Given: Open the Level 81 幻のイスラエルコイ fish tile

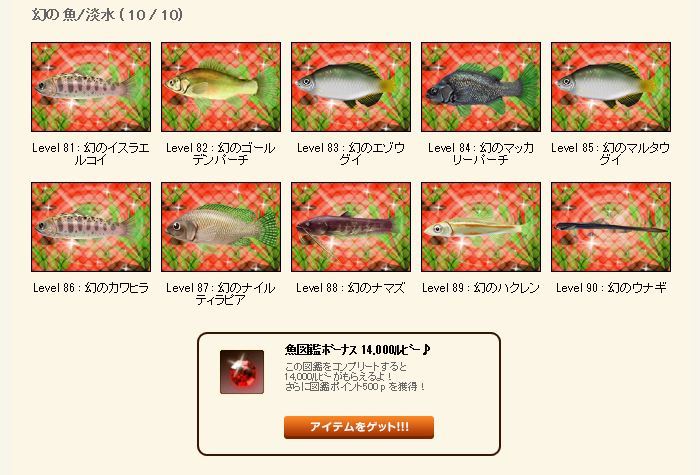Looking at the screenshot, I should [x=91, y=88].
